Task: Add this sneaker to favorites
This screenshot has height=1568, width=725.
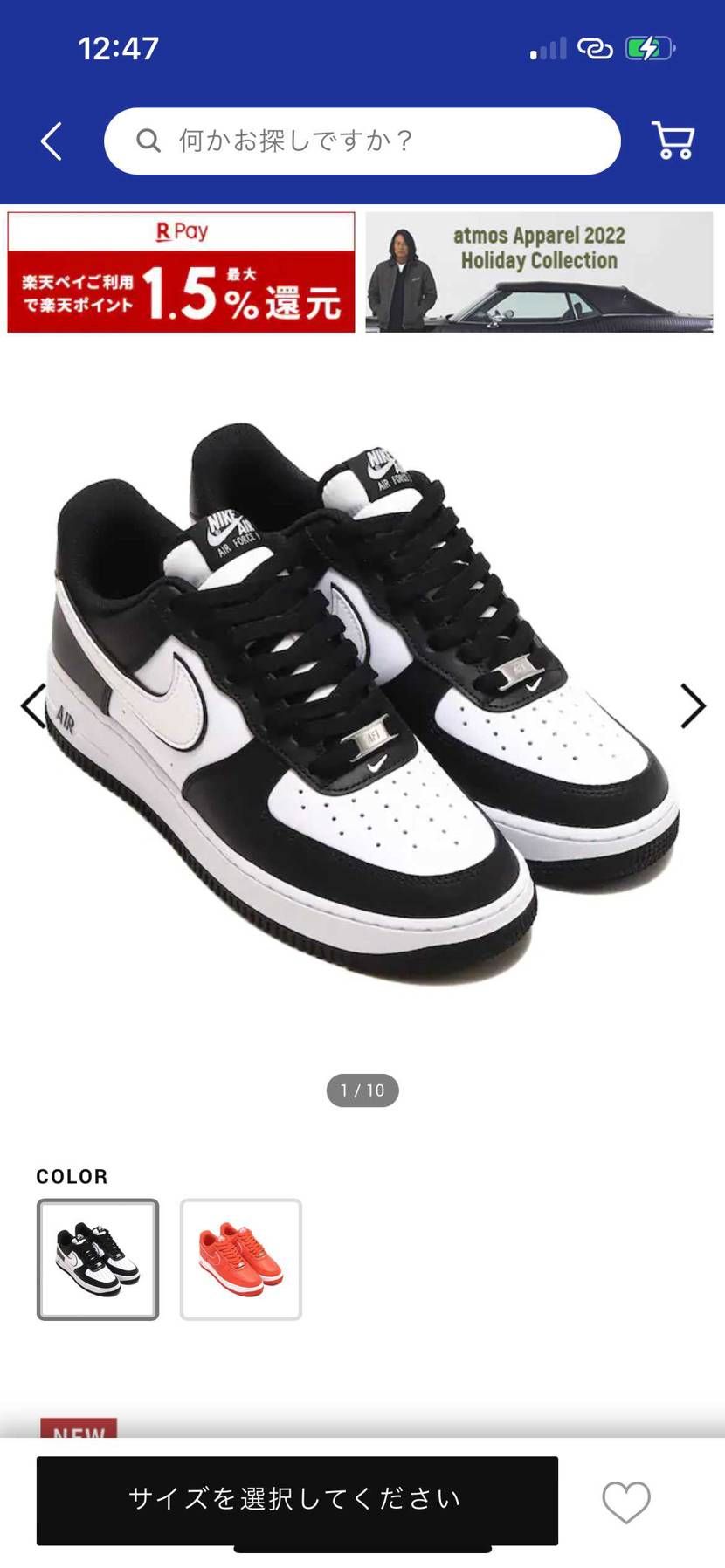Action: coord(626,1502)
